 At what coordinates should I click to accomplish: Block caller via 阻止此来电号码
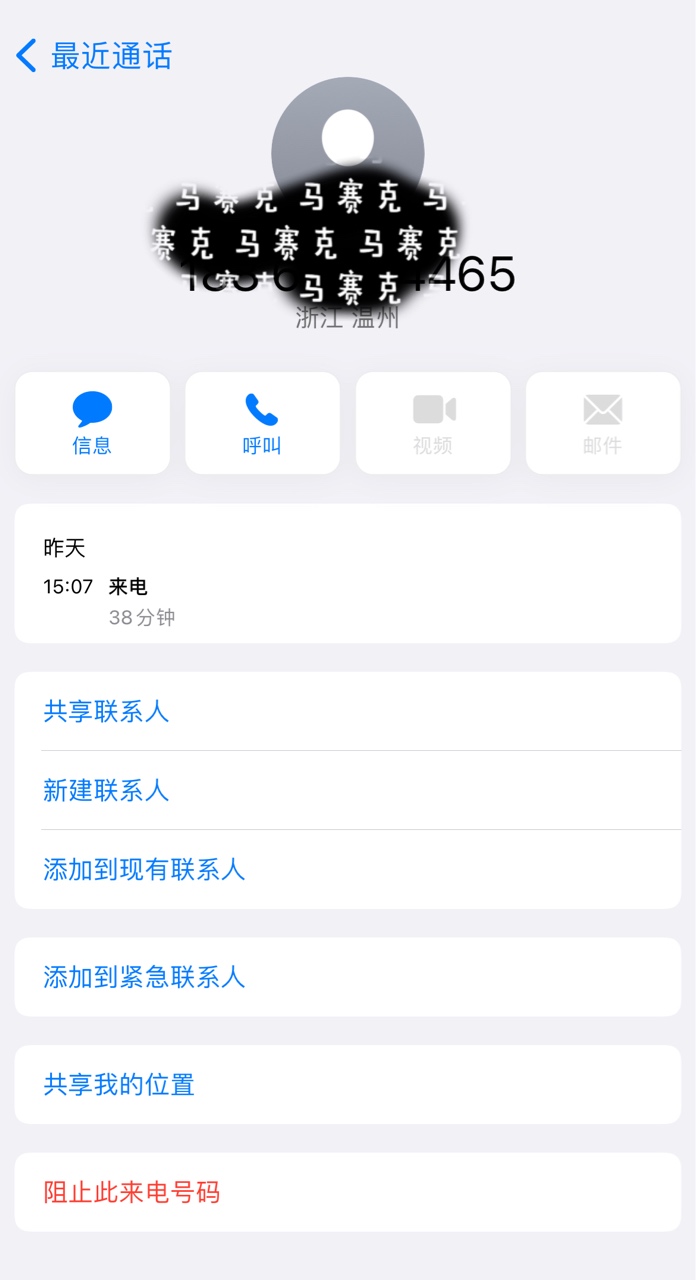click(131, 1192)
